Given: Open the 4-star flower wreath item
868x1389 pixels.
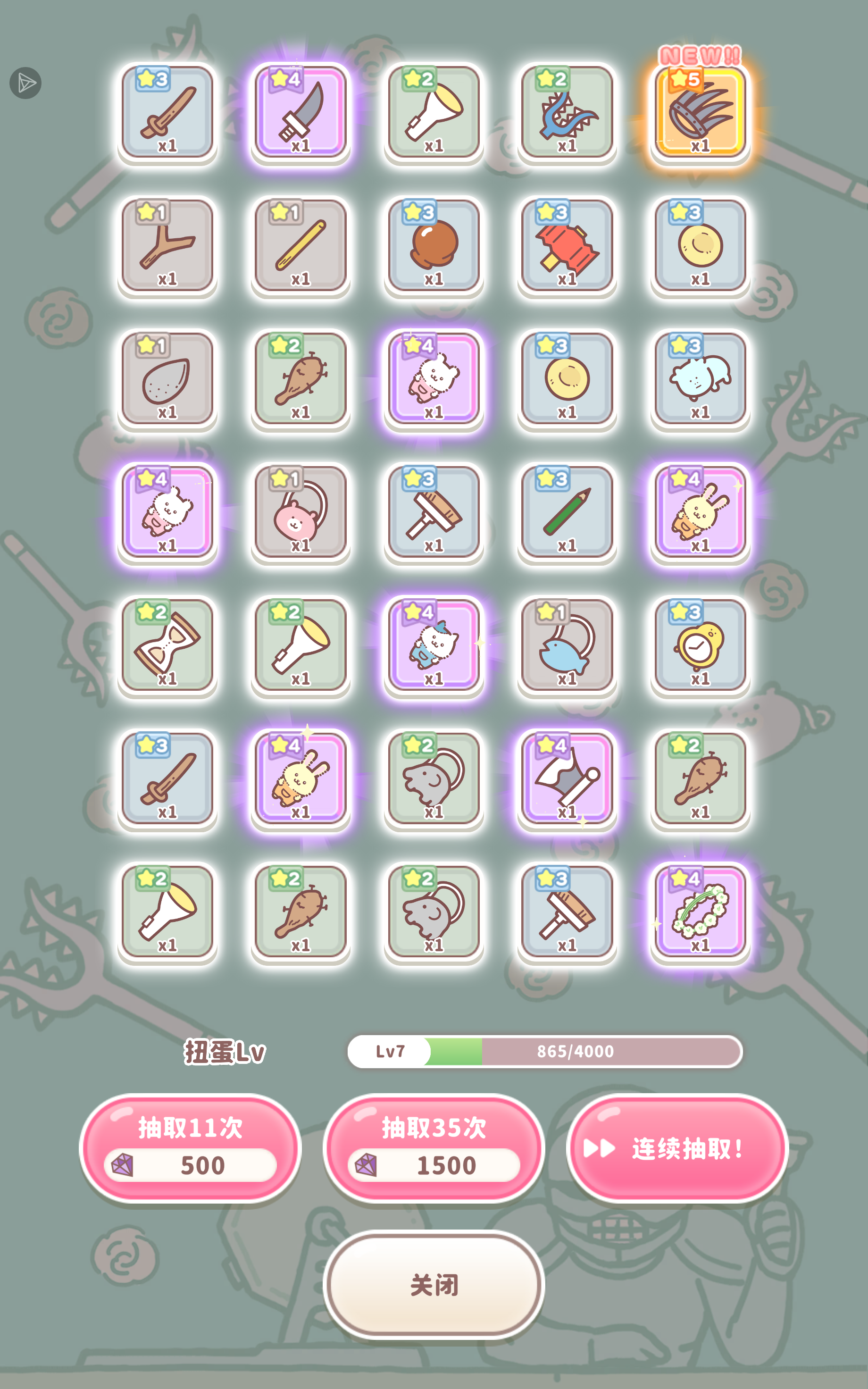Looking at the screenshot, I should 700,912.
